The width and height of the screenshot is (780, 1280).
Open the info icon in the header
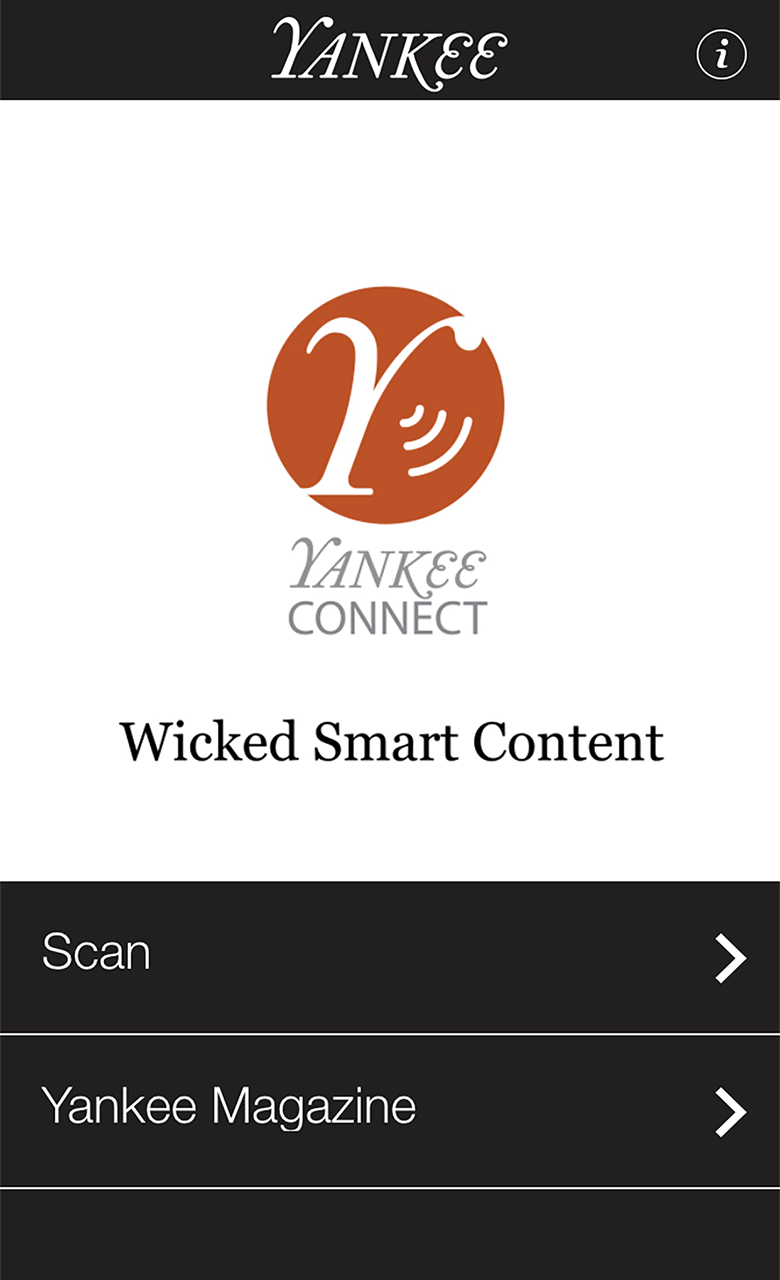(721, 53)
